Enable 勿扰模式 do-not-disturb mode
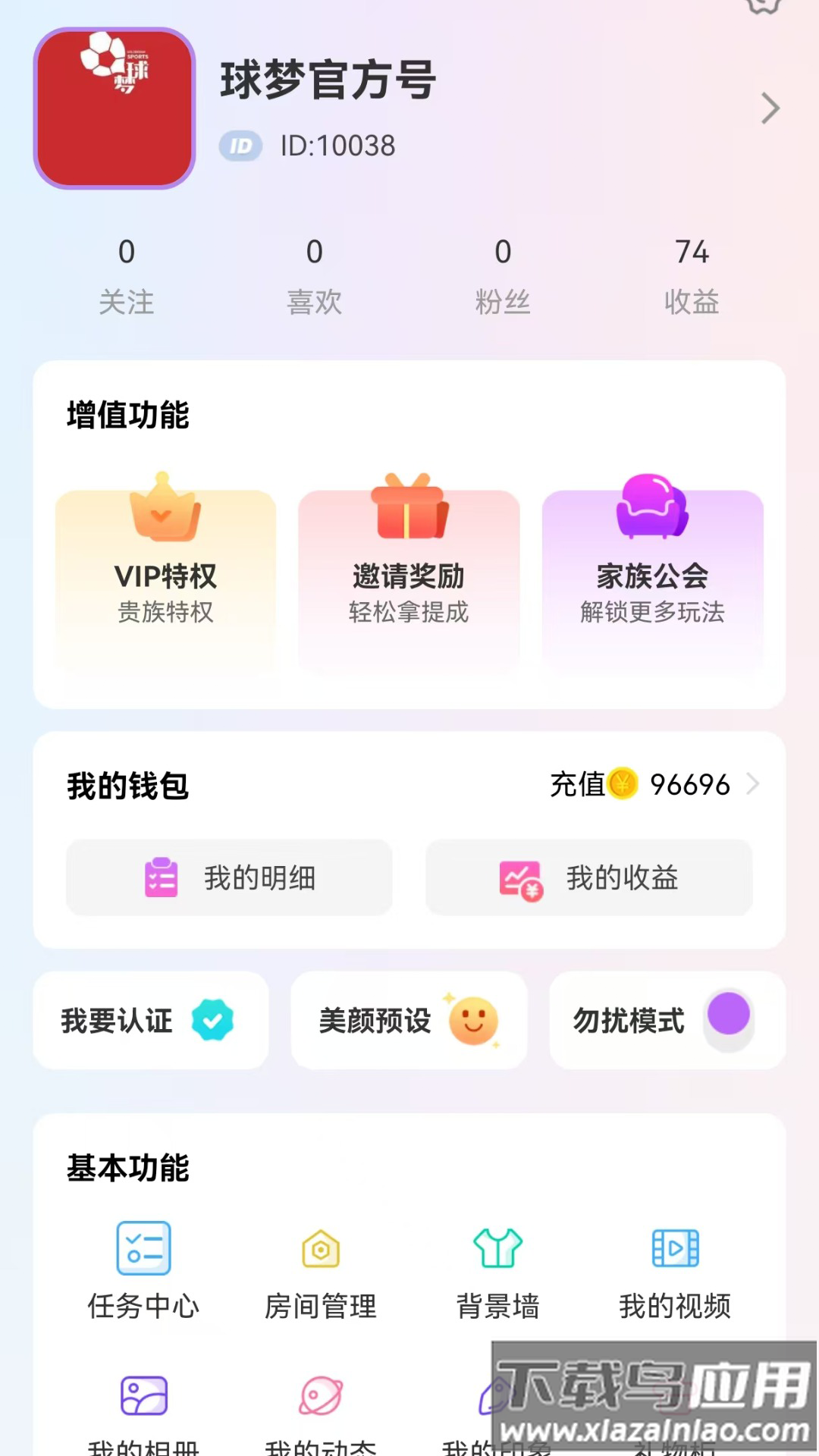Image resolution: width=819 pixels, height=1456 pixels. pos(666,1021)
